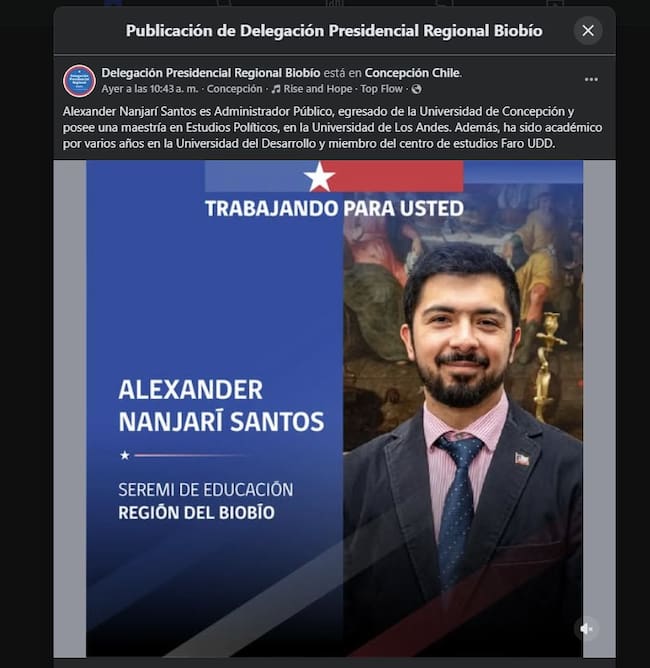Open the Rise and Hope · Top Flow music
This screenshot has height=668, width=650.
[x=340, y=88]
